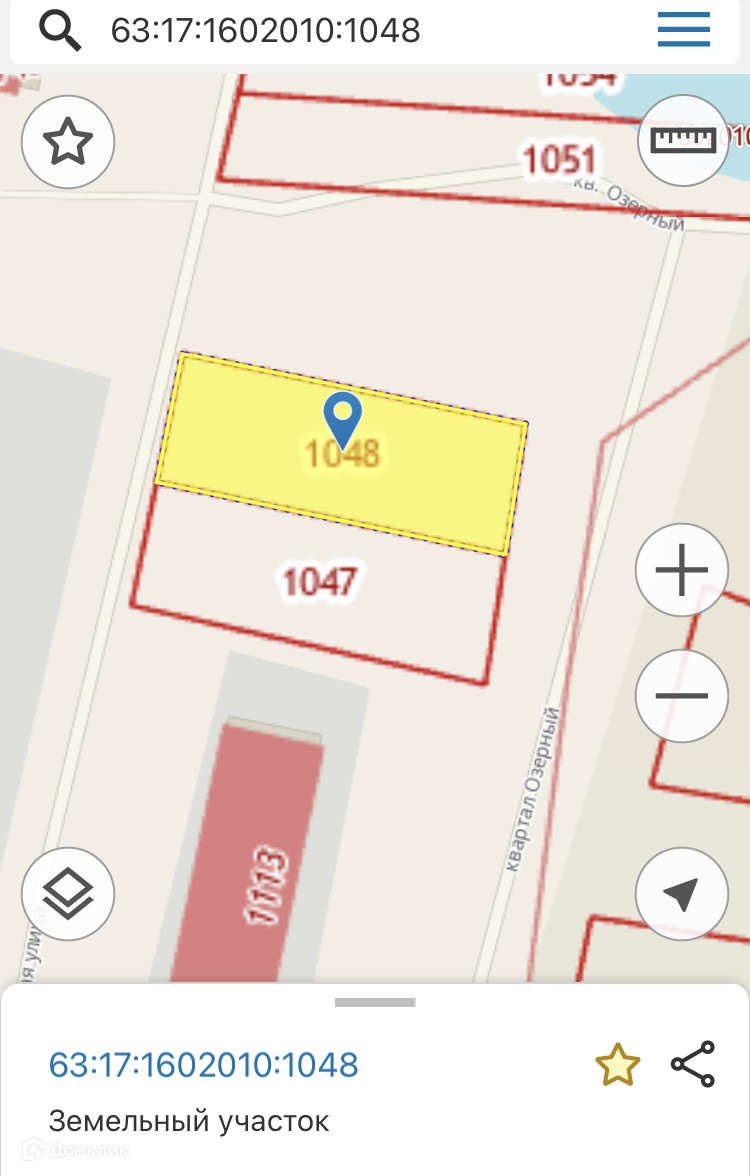Viewport: 750px width, 1176px height.
Task: Center map on my location
Action: (682, 894)
